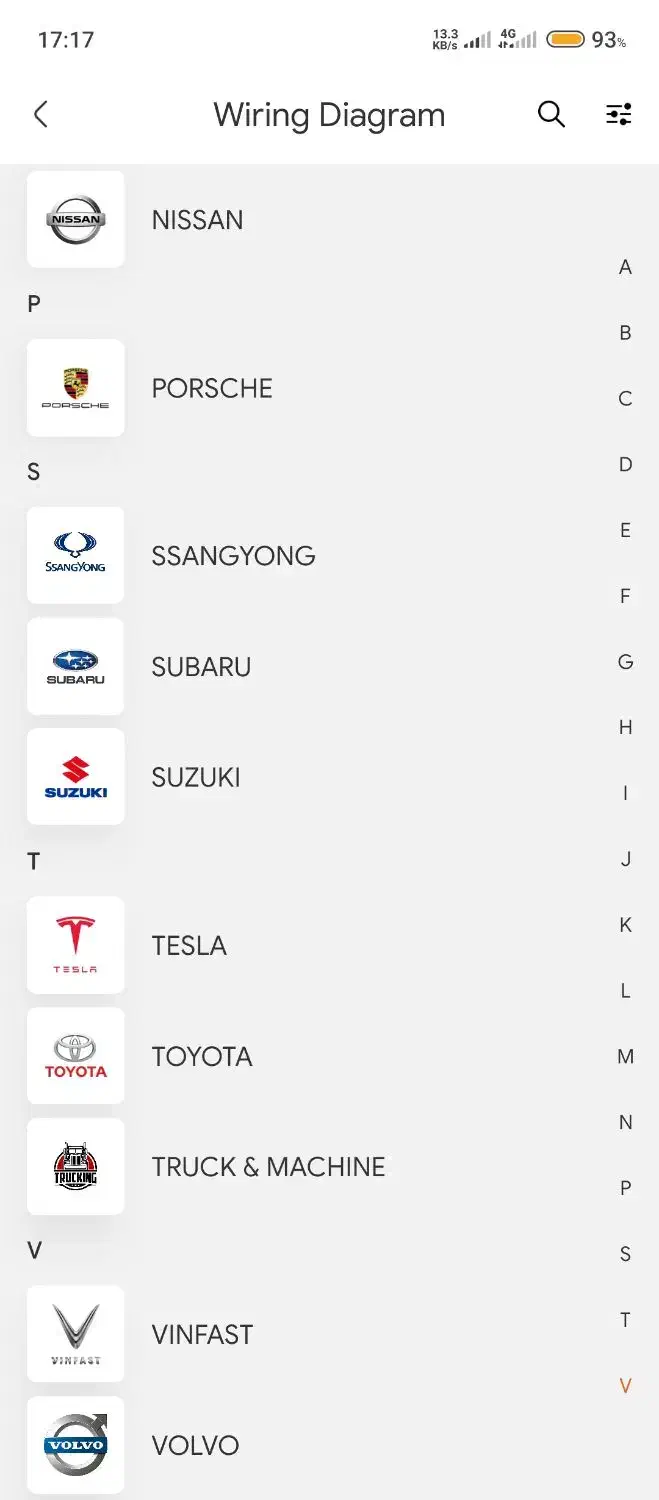659x1500 pixels.
Task: Jump to letter A in the index
Action: pyautogui.click(x=625, y=267)
